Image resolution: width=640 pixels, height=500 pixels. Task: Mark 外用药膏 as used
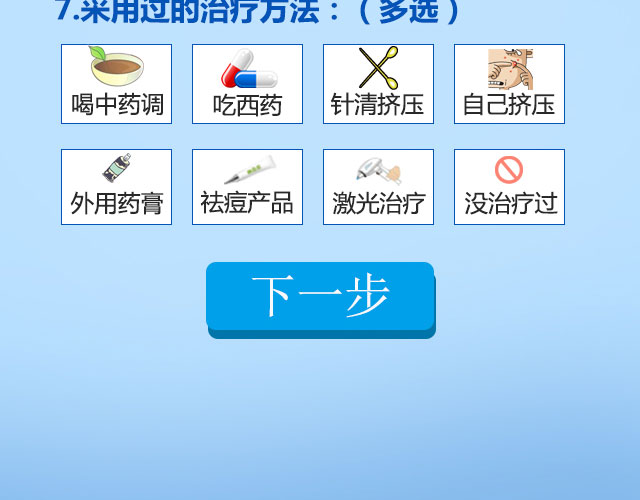(116, 187)
